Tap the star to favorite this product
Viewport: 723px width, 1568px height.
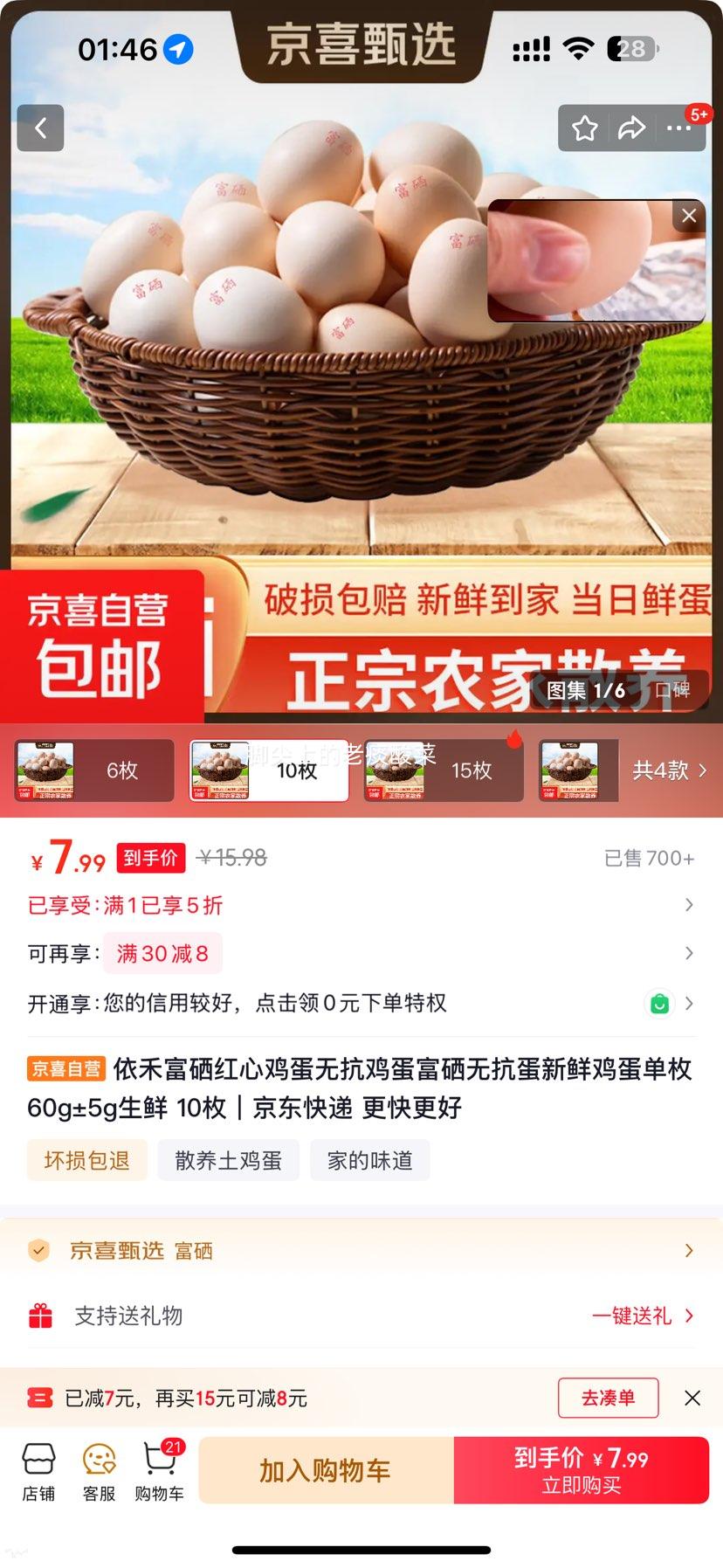click(x=584, y=128)
